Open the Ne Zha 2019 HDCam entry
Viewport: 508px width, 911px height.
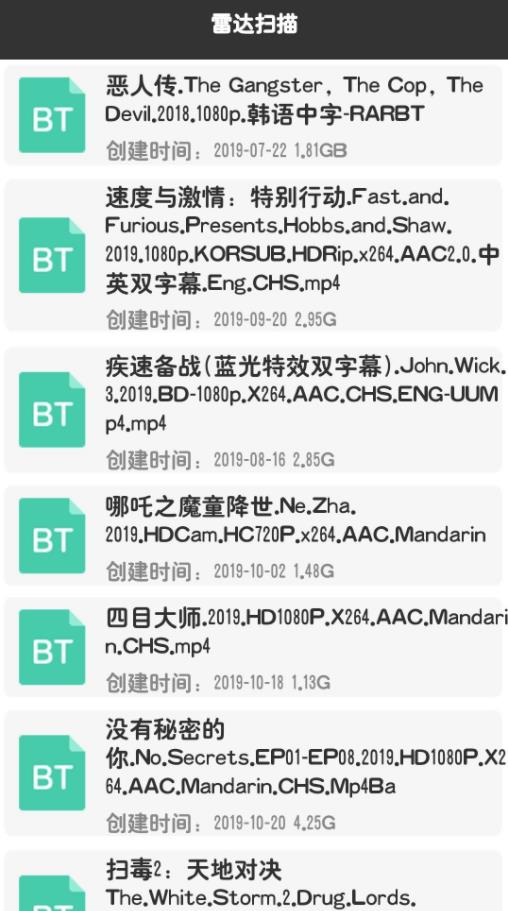pos(253,536)
